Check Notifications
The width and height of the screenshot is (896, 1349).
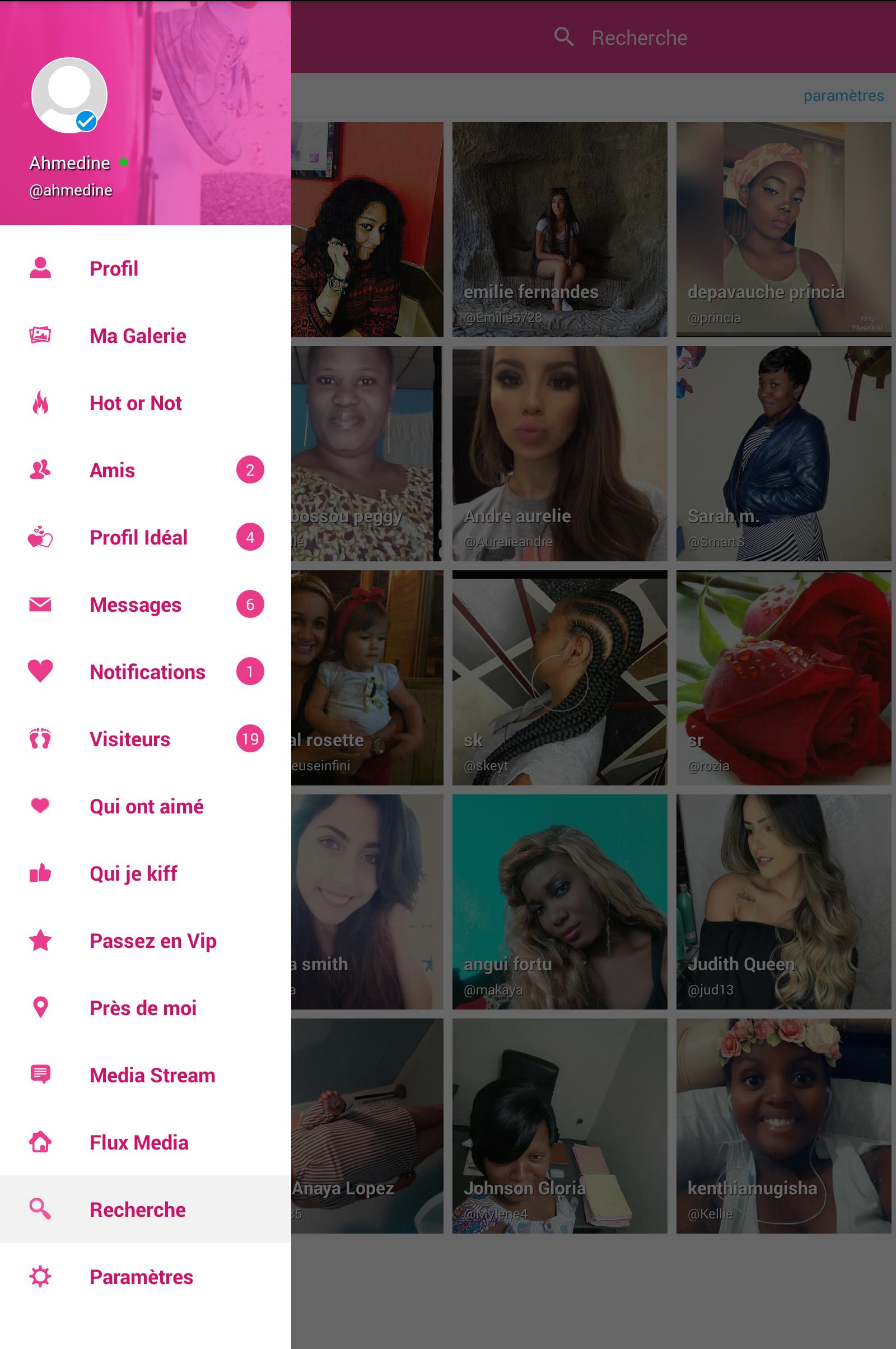[x=147, y=672]
